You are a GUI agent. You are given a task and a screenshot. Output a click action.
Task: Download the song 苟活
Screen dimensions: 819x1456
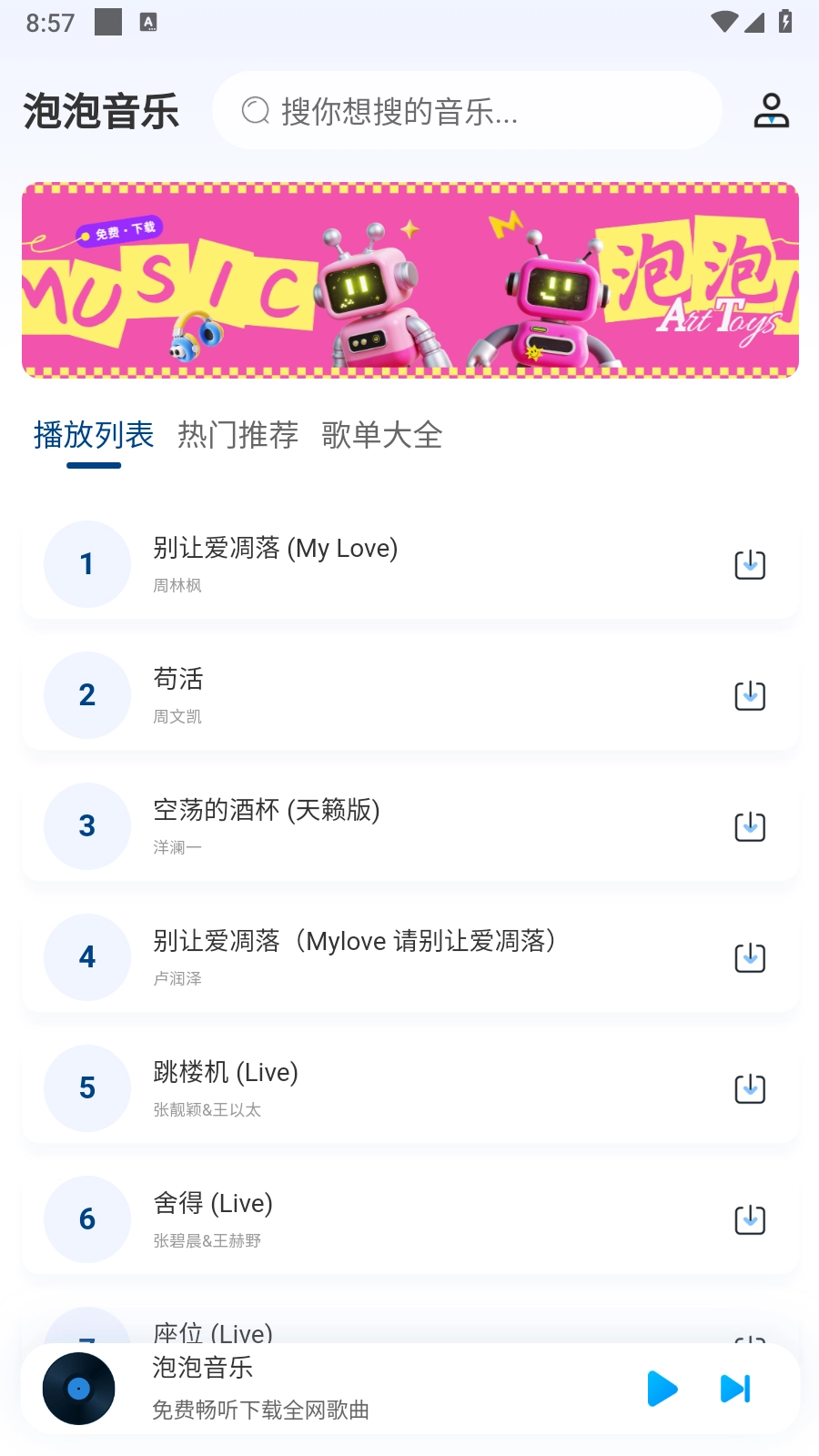(x=750, y=696)
